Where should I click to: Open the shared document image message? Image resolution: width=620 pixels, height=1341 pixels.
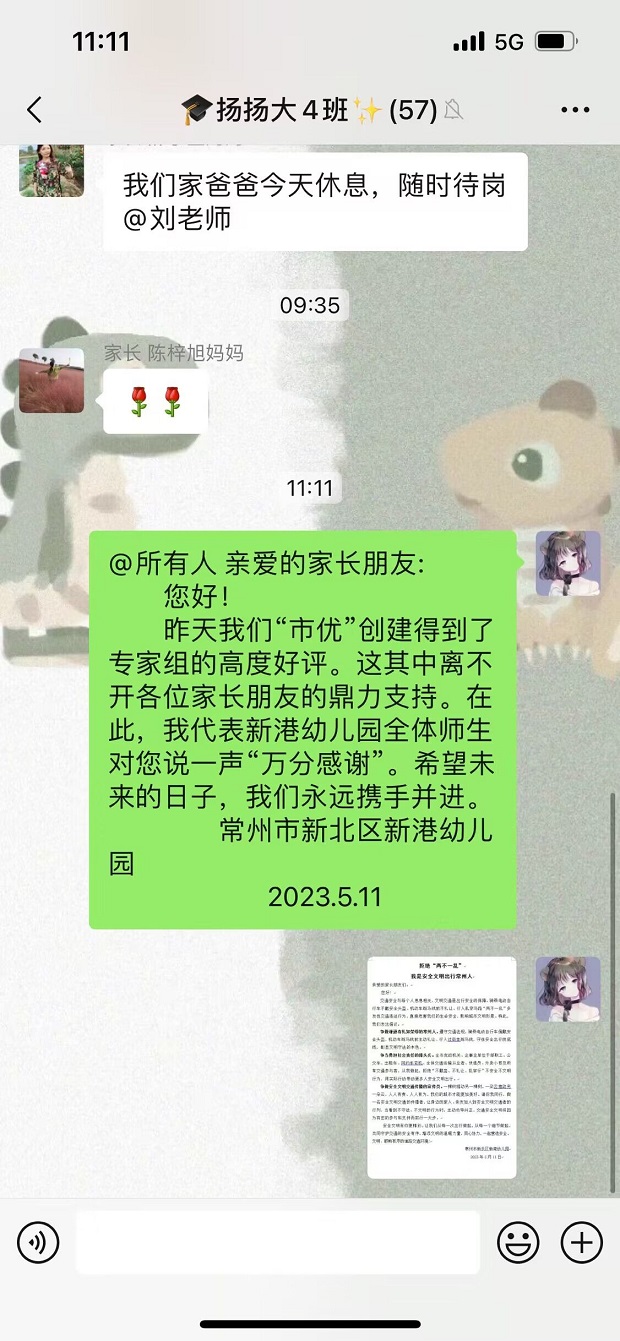[441, 1067]
